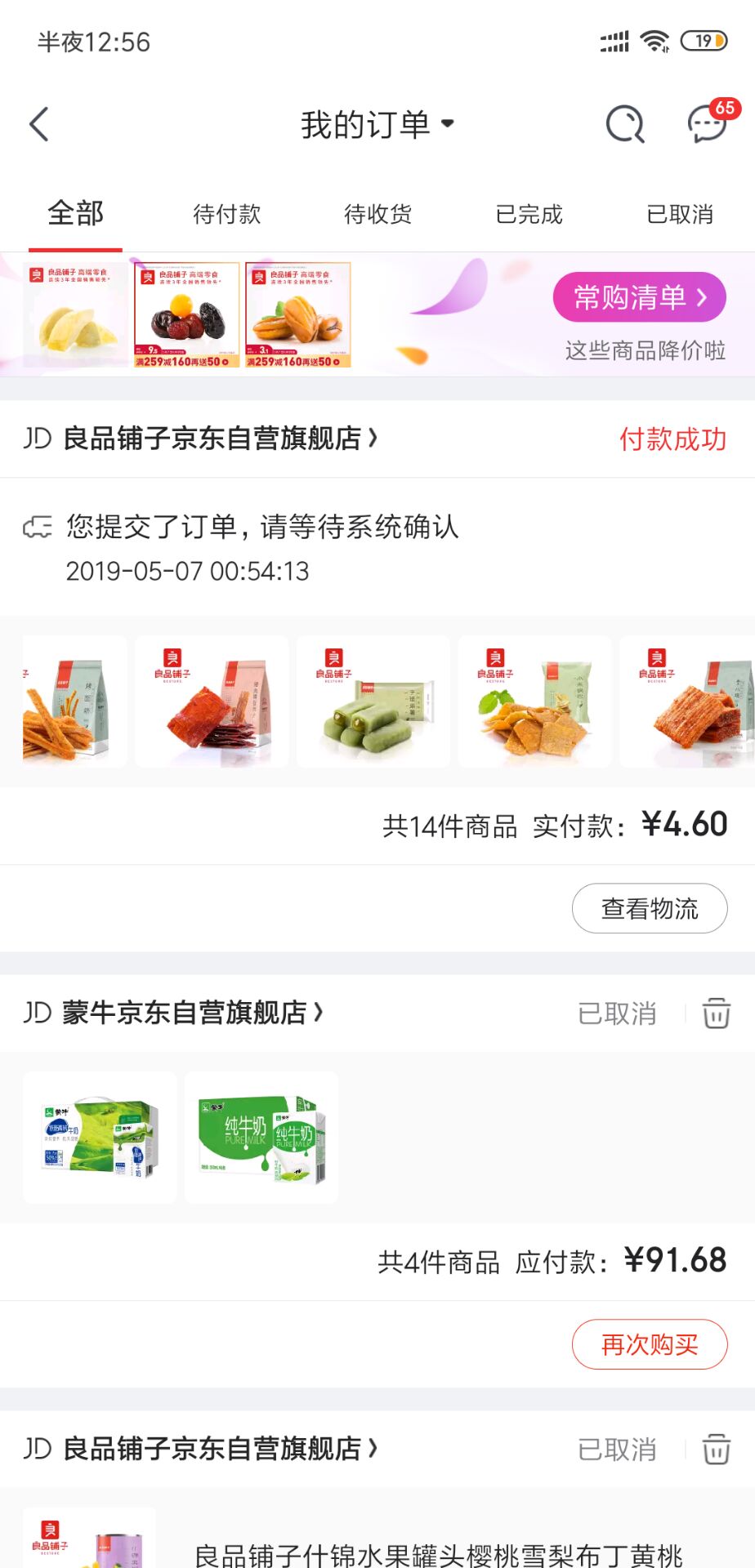Tap 再次购买 for the 蒙牛 order
Screen dimensions: 755x1568
(x=649, y=1344)
